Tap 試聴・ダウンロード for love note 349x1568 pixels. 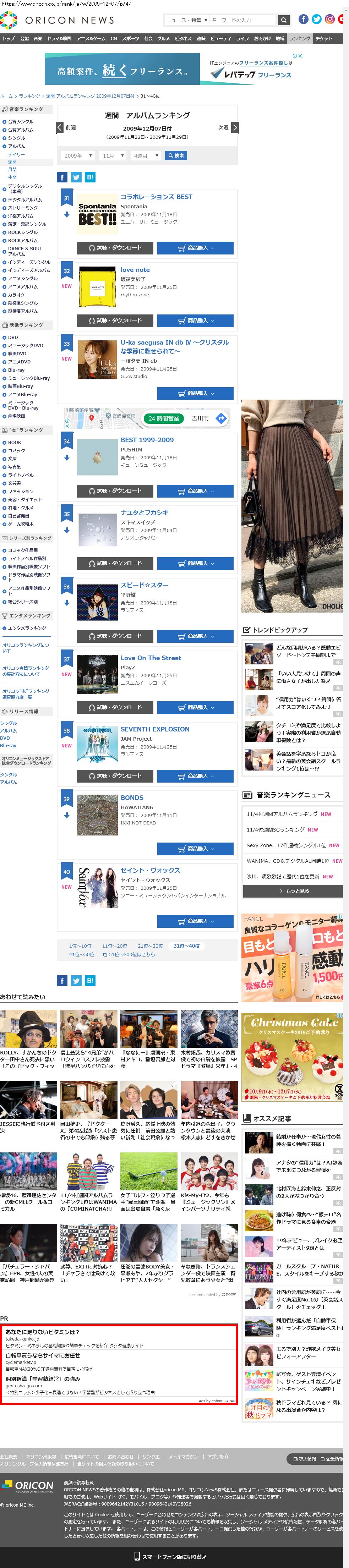click(x=115, y=320)
